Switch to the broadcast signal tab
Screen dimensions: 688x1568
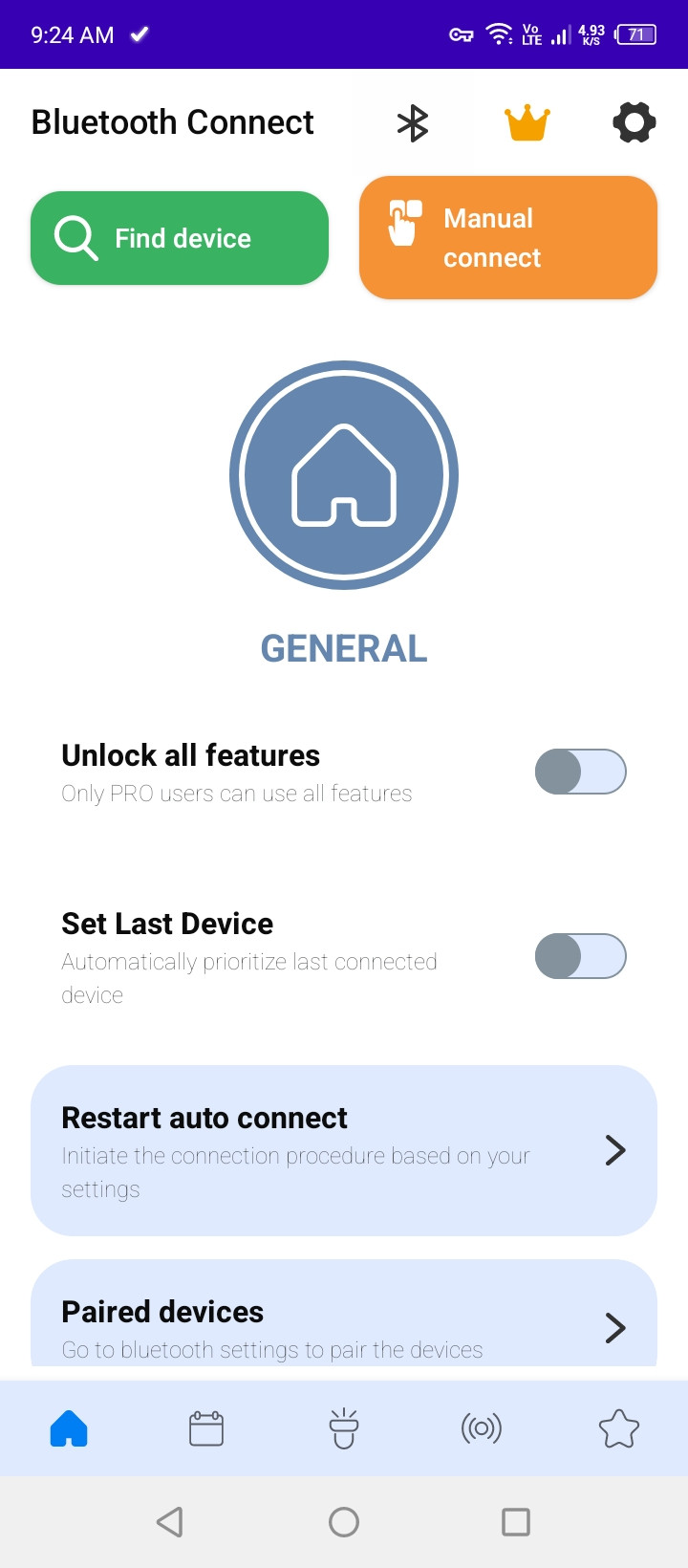click(482, 1428)
